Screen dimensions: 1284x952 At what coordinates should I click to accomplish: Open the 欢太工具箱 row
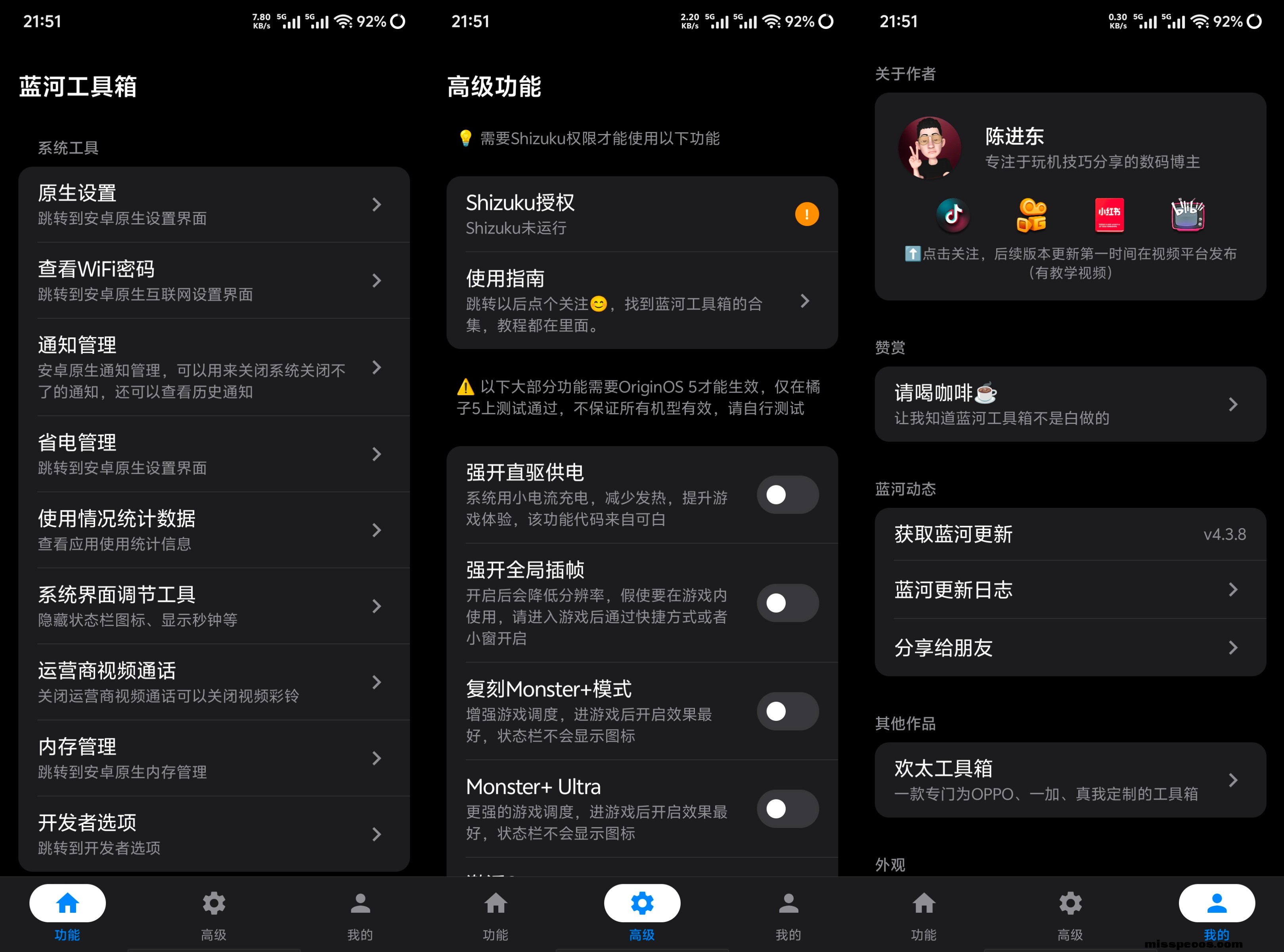1070,780
